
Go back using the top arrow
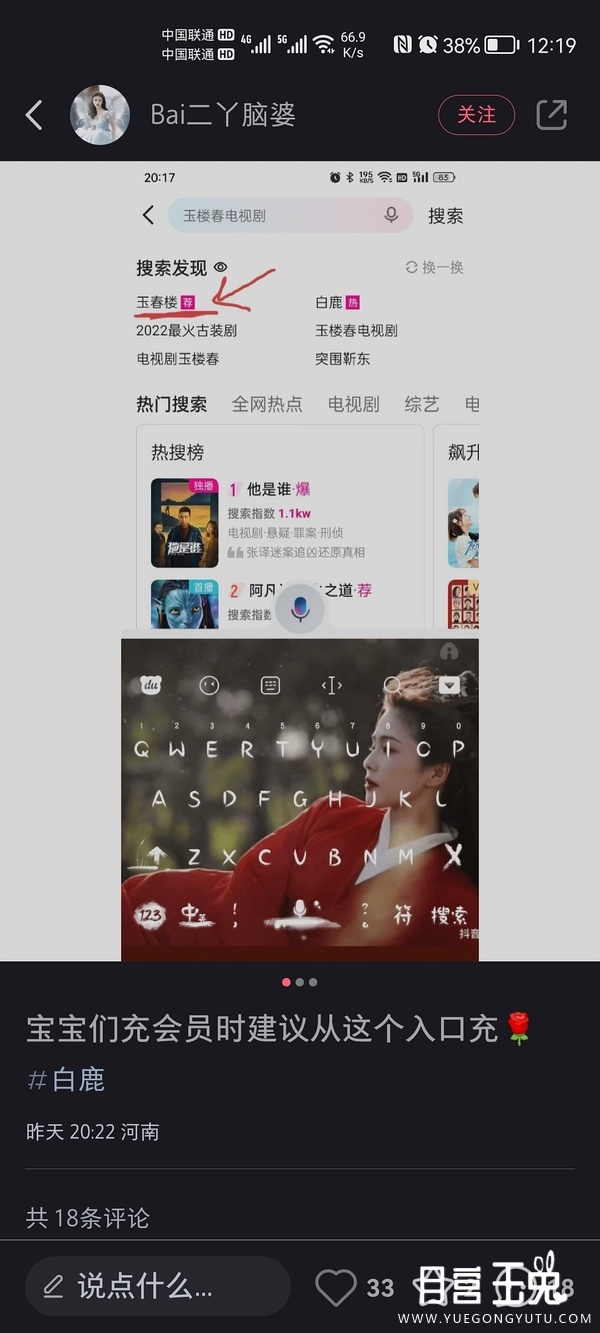click(34, 115)
